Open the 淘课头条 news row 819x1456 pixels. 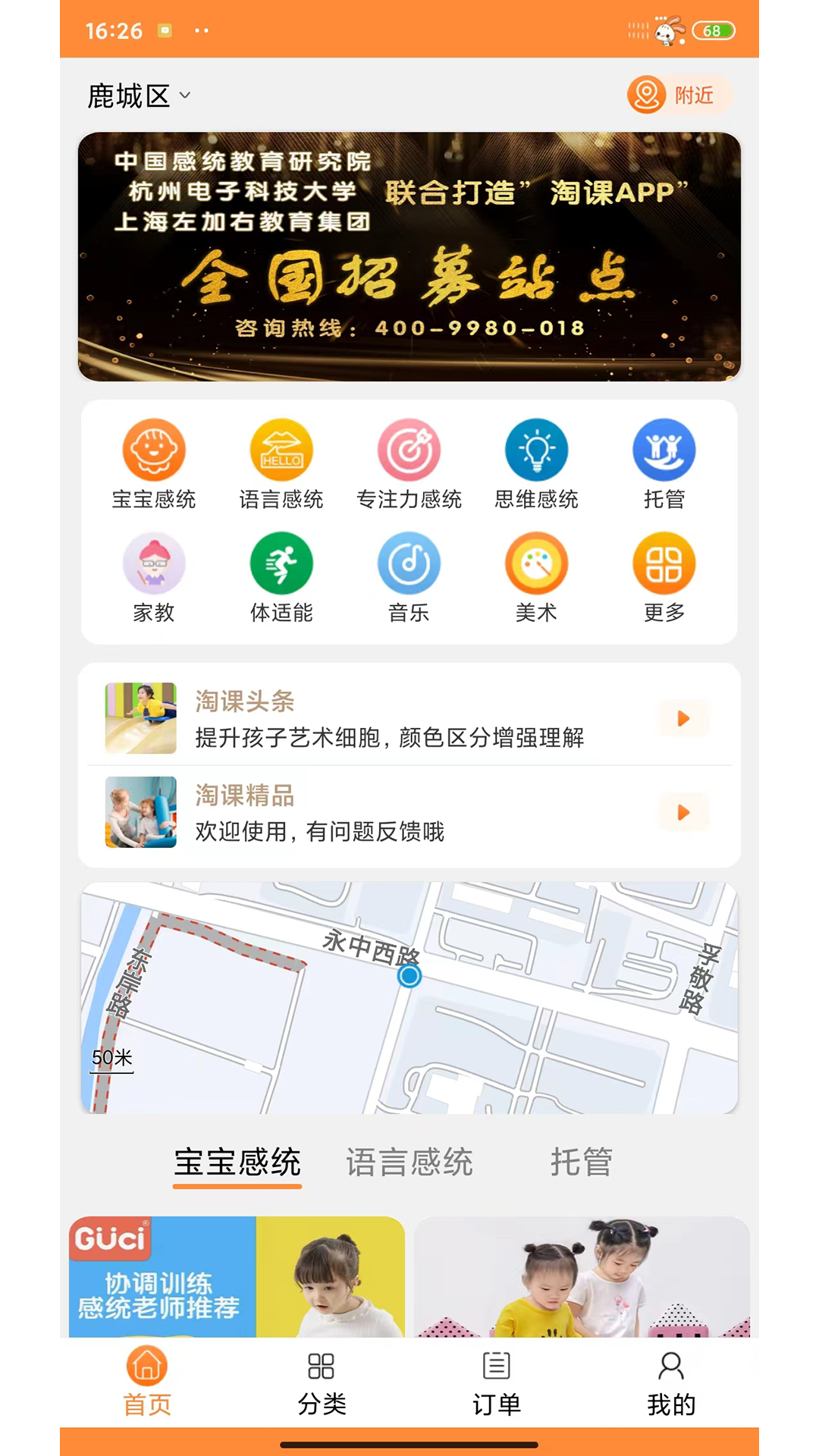coord(409,718)
